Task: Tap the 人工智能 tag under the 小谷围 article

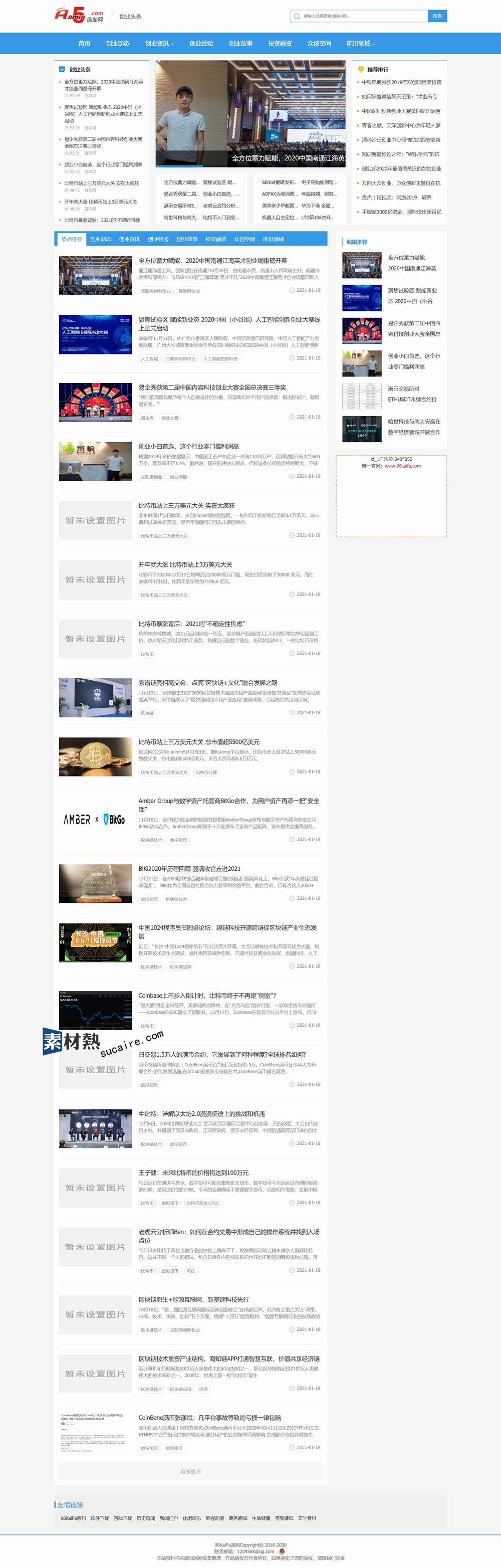Action: [149, 358]
